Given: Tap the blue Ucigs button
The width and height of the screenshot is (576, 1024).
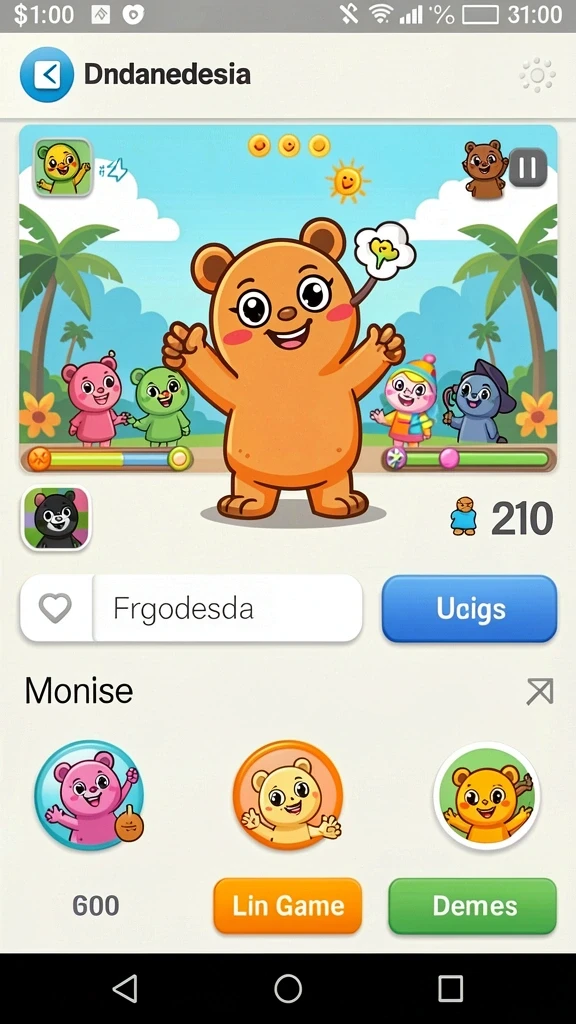Looking at the screenshot, I should pos(470,609).
